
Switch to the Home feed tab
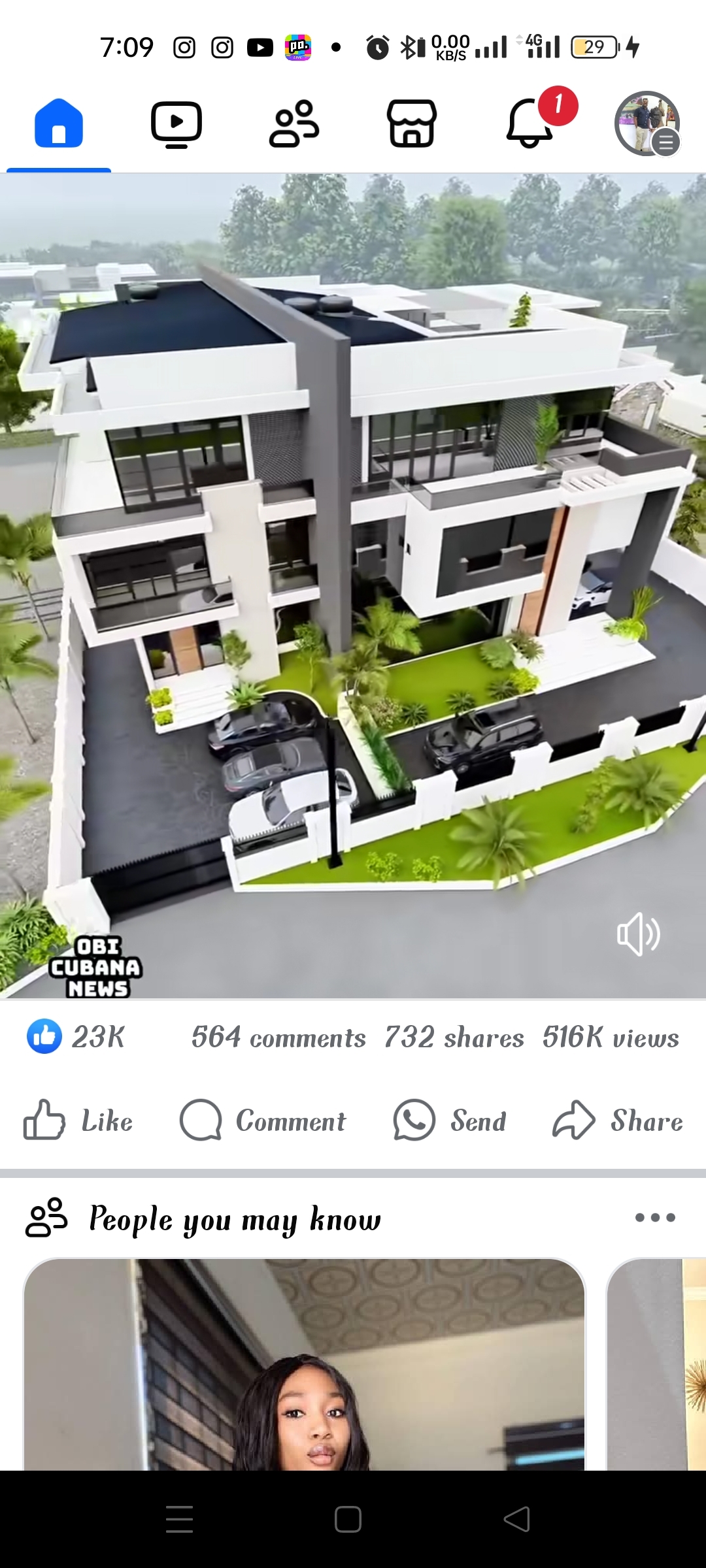pyautogui.click(x=59, y=123)
